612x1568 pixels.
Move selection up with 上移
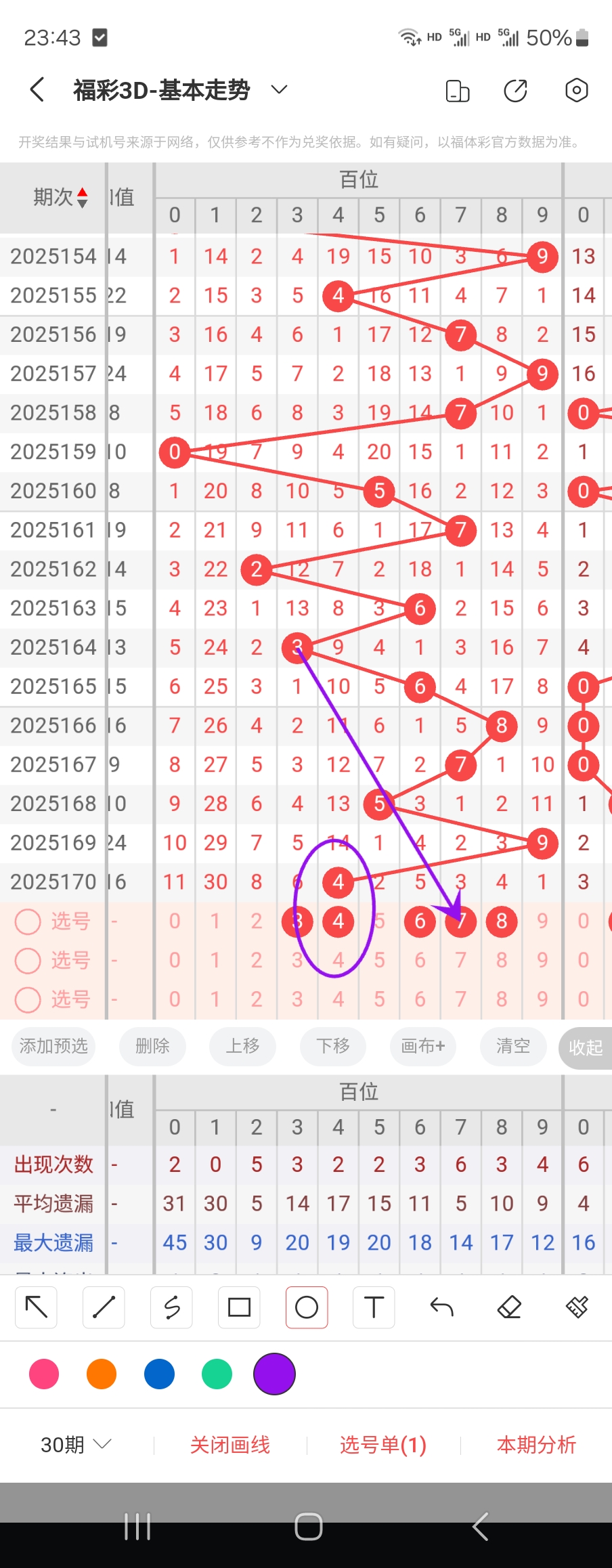(x=242, y=1046)
